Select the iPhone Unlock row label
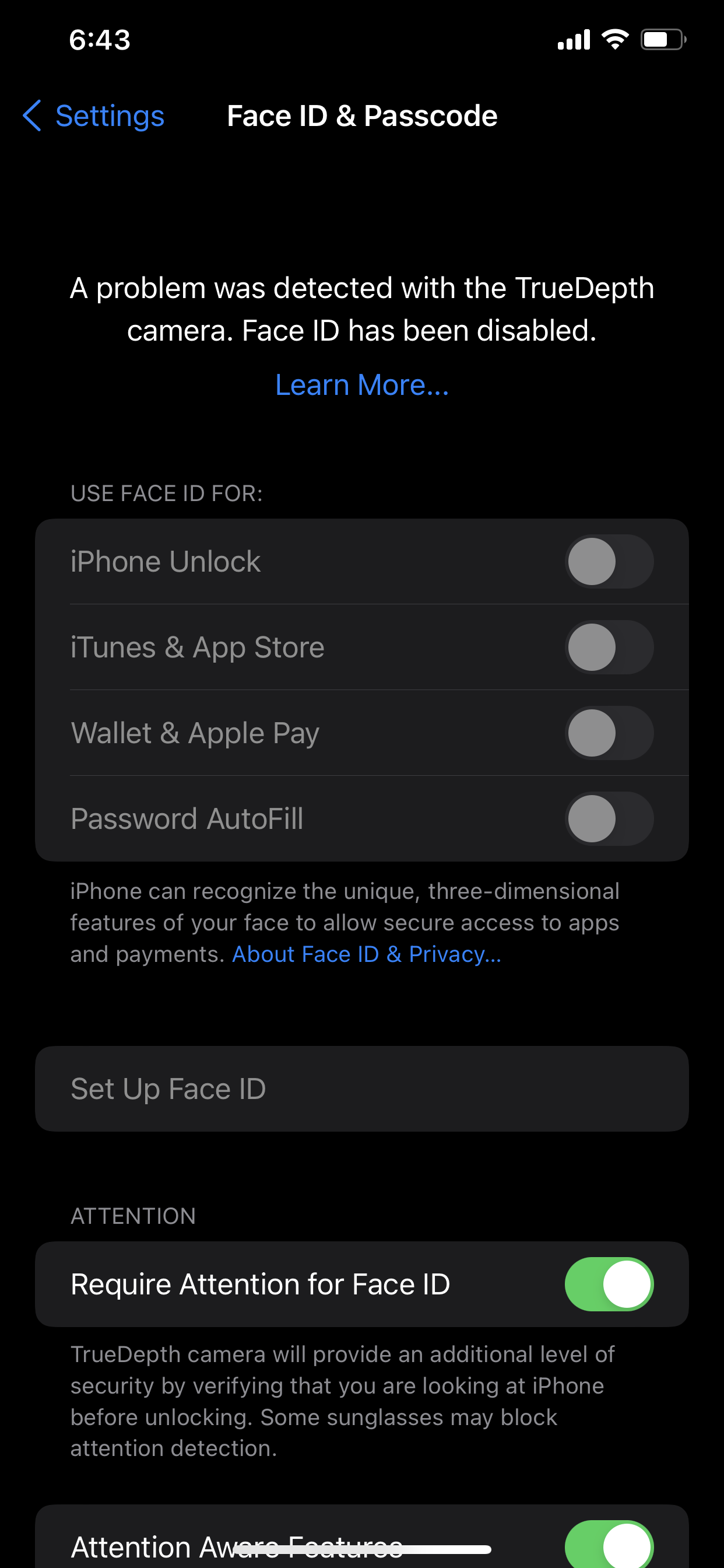This screenshot has height=1568, width=724. (166, 561)
